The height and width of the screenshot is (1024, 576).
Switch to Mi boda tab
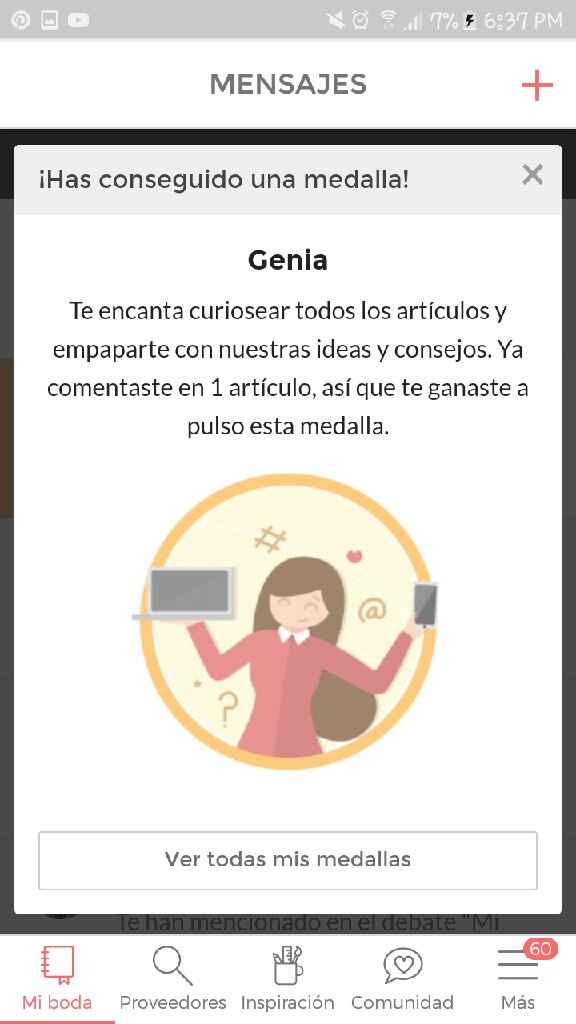pos(57,979)
